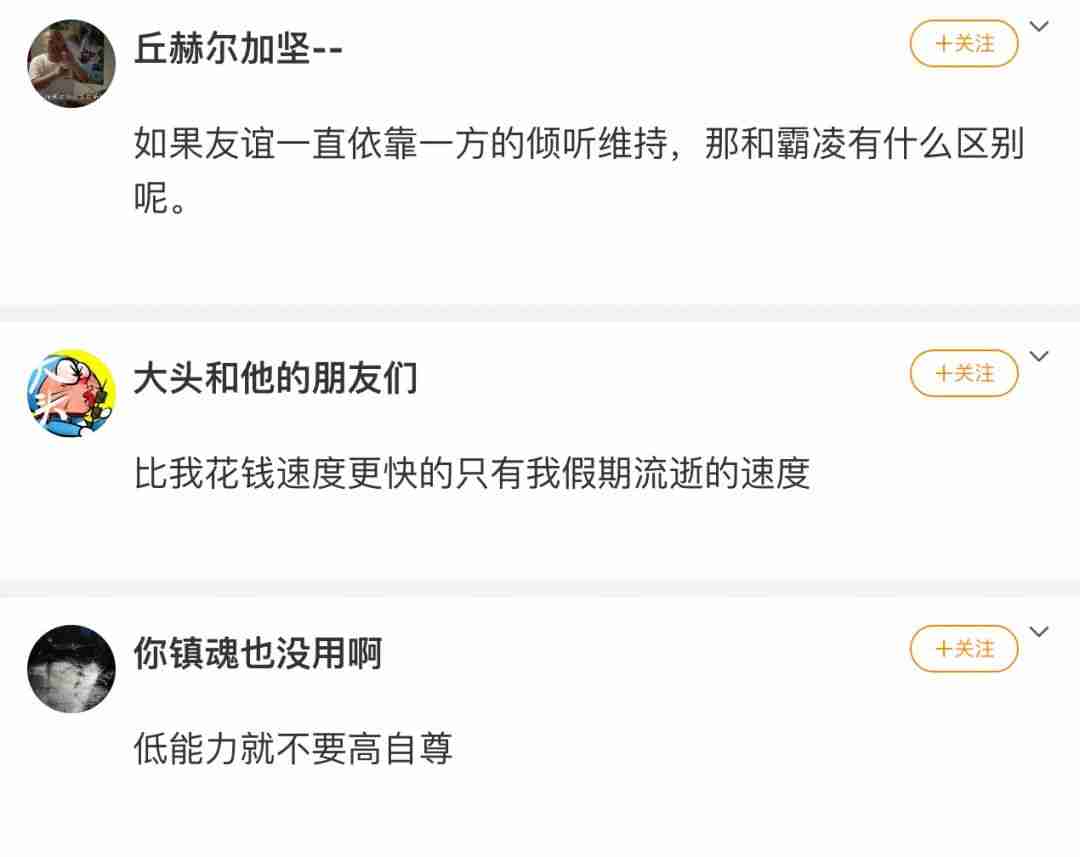Expand options chevron on 丘赫尔加坚-- post

click(x=1040, y=27)
